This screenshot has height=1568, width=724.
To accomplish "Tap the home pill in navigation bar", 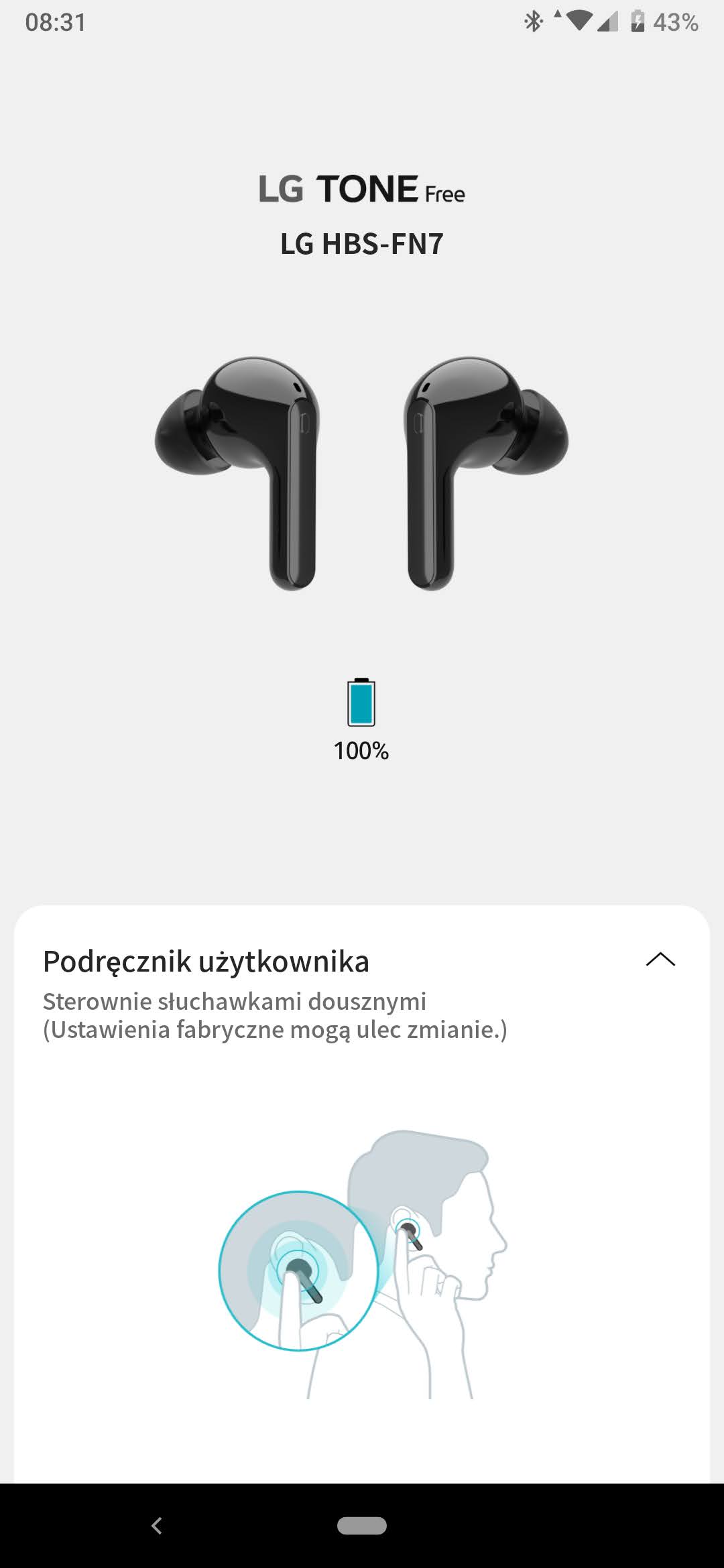I will [x=362, y=1526].
